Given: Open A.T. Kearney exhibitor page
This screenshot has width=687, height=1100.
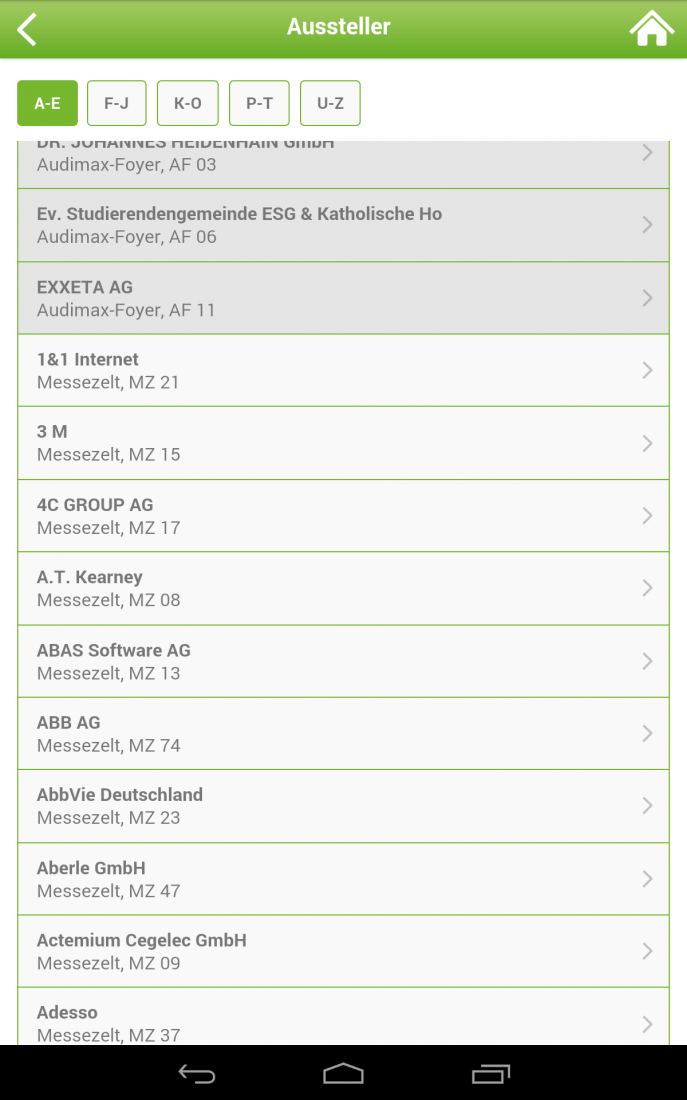Looking at the screenshot, I should tap(343, 588).
